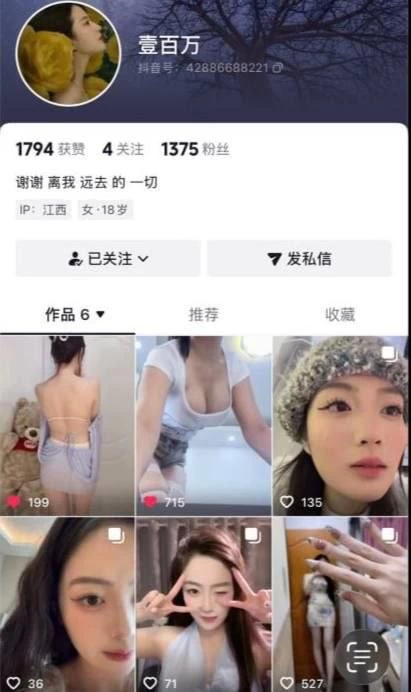Copy the Douyin ID number
Viewport: 411px width, 692px height.
point(277,68)
